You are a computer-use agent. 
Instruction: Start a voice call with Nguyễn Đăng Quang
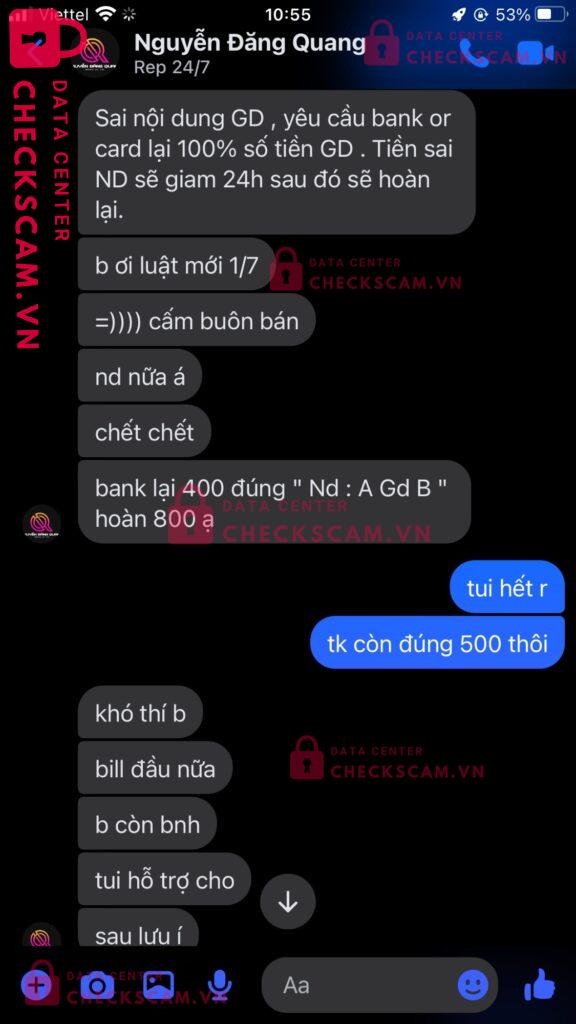point(475,54)
